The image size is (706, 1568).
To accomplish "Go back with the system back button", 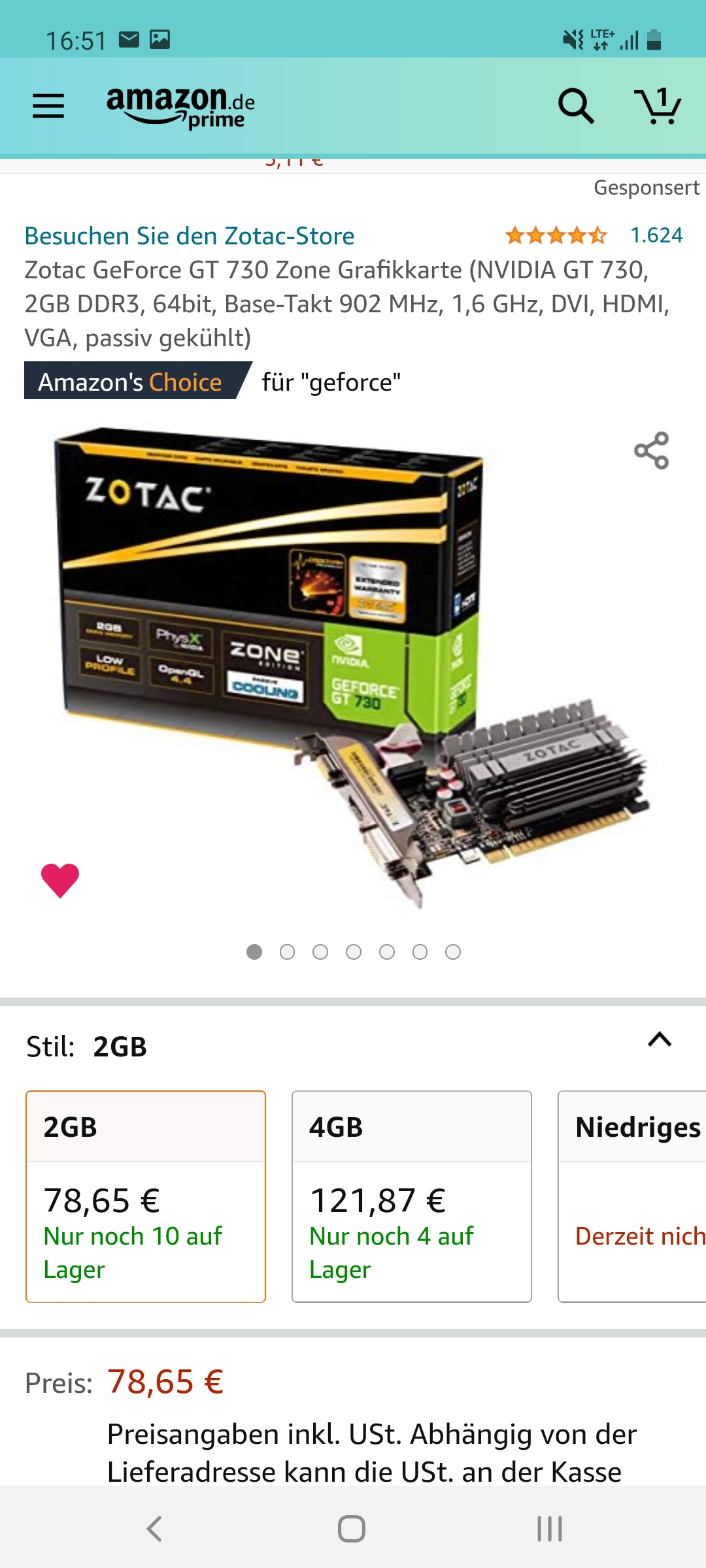I will [x=155, y=1529].
